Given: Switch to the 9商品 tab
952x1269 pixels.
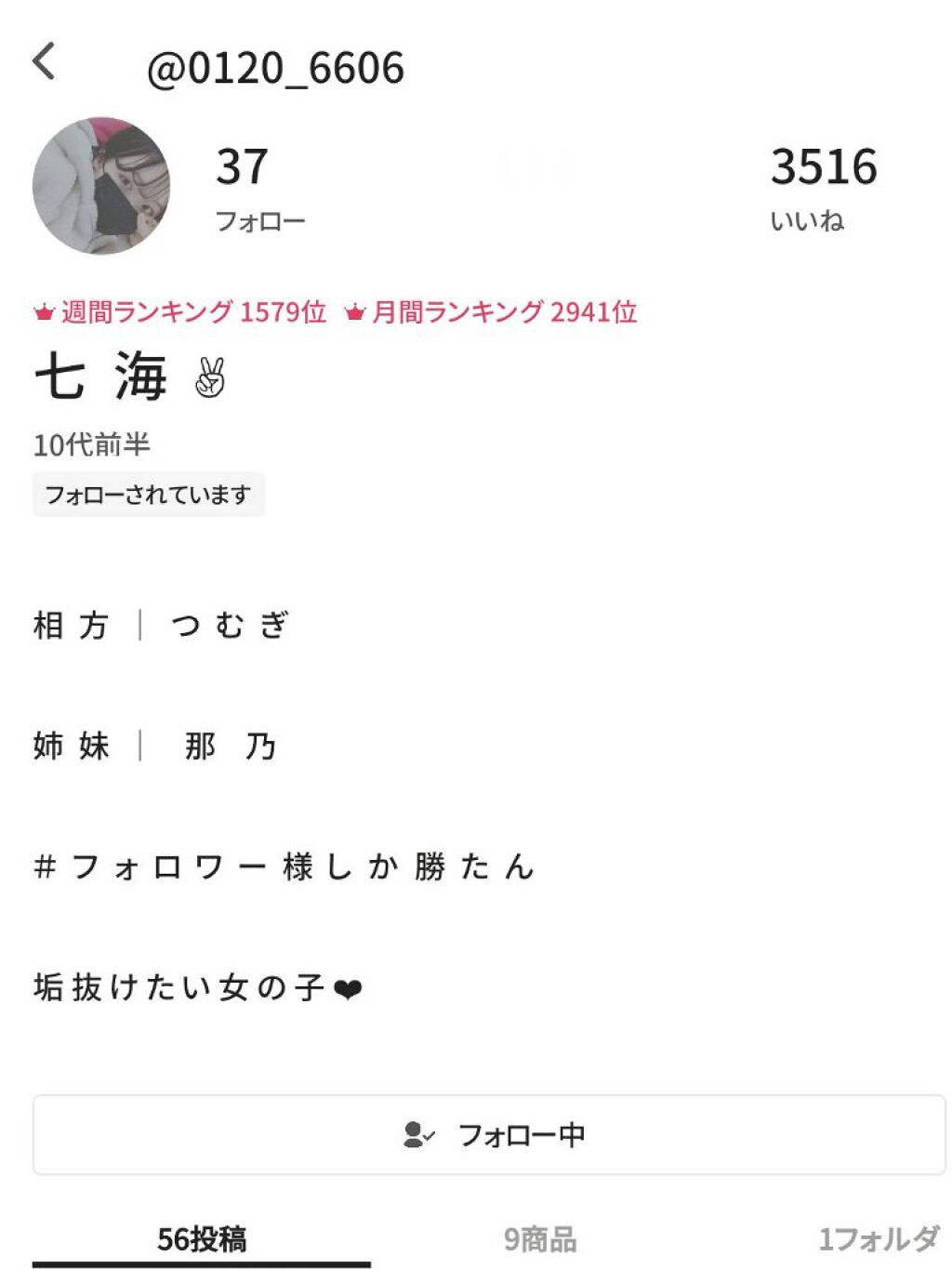Looking at the screenshot, I should tap(540, 1238).
